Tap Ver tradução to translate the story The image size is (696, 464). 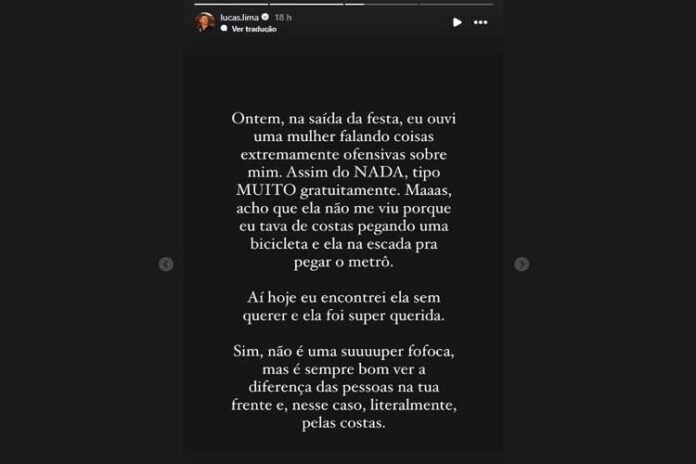pyautogui.click(x=254, y=29)
